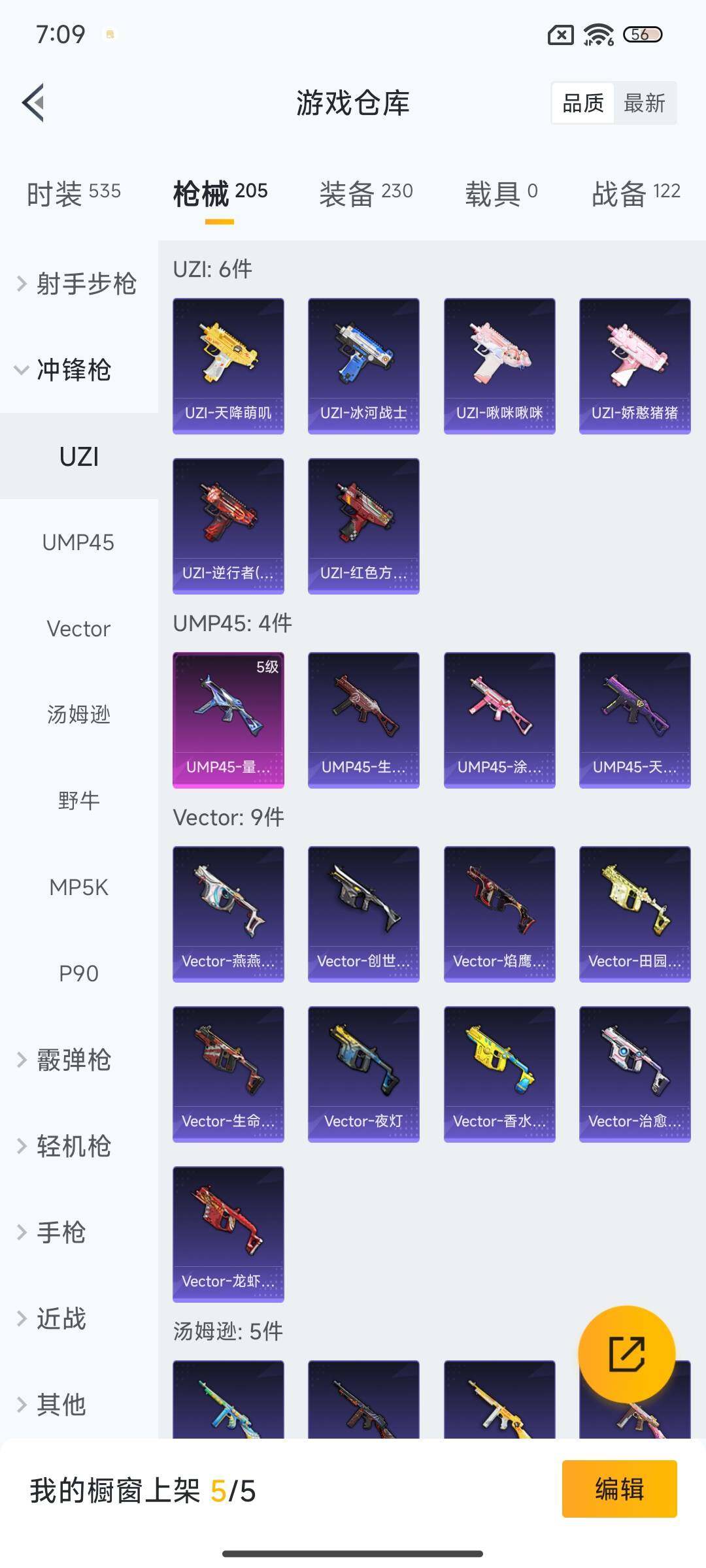Select UMP45 in the side list
The image size is (706, 1568).
coord(78,542)
